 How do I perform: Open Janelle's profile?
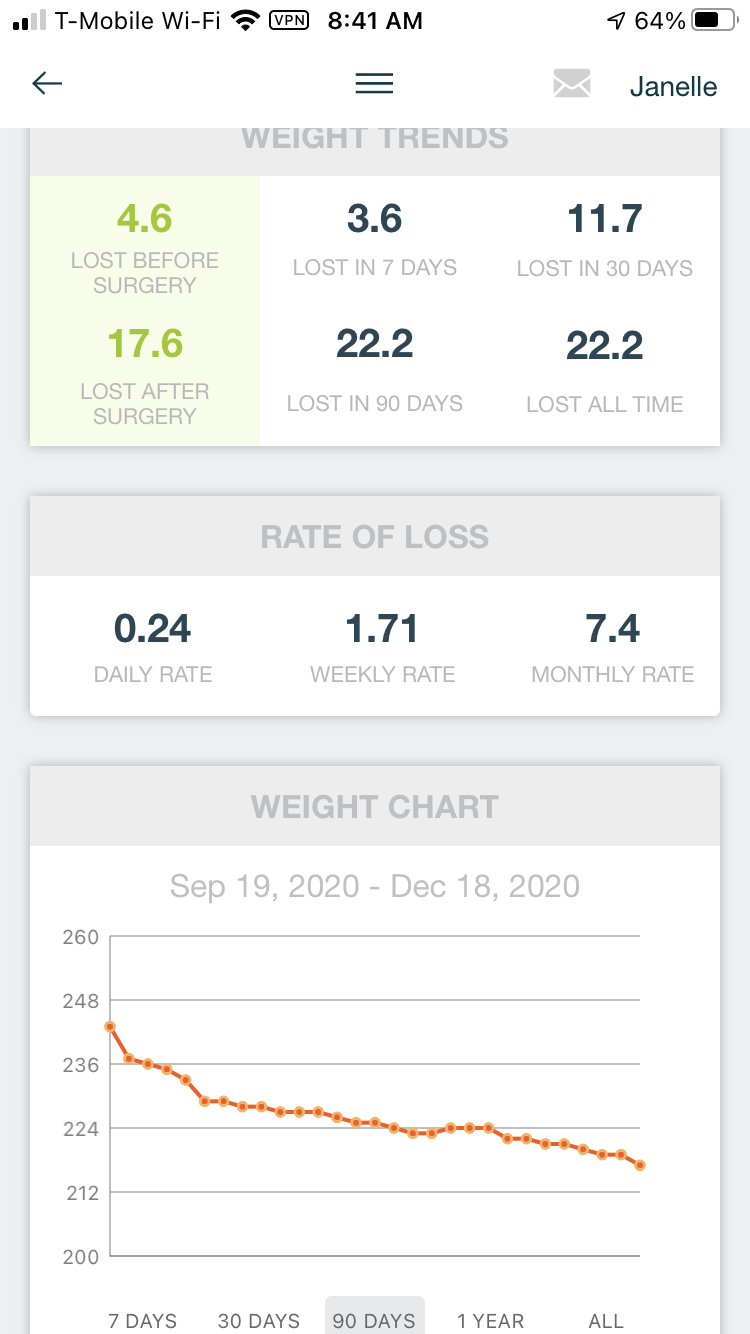(673, 86)
